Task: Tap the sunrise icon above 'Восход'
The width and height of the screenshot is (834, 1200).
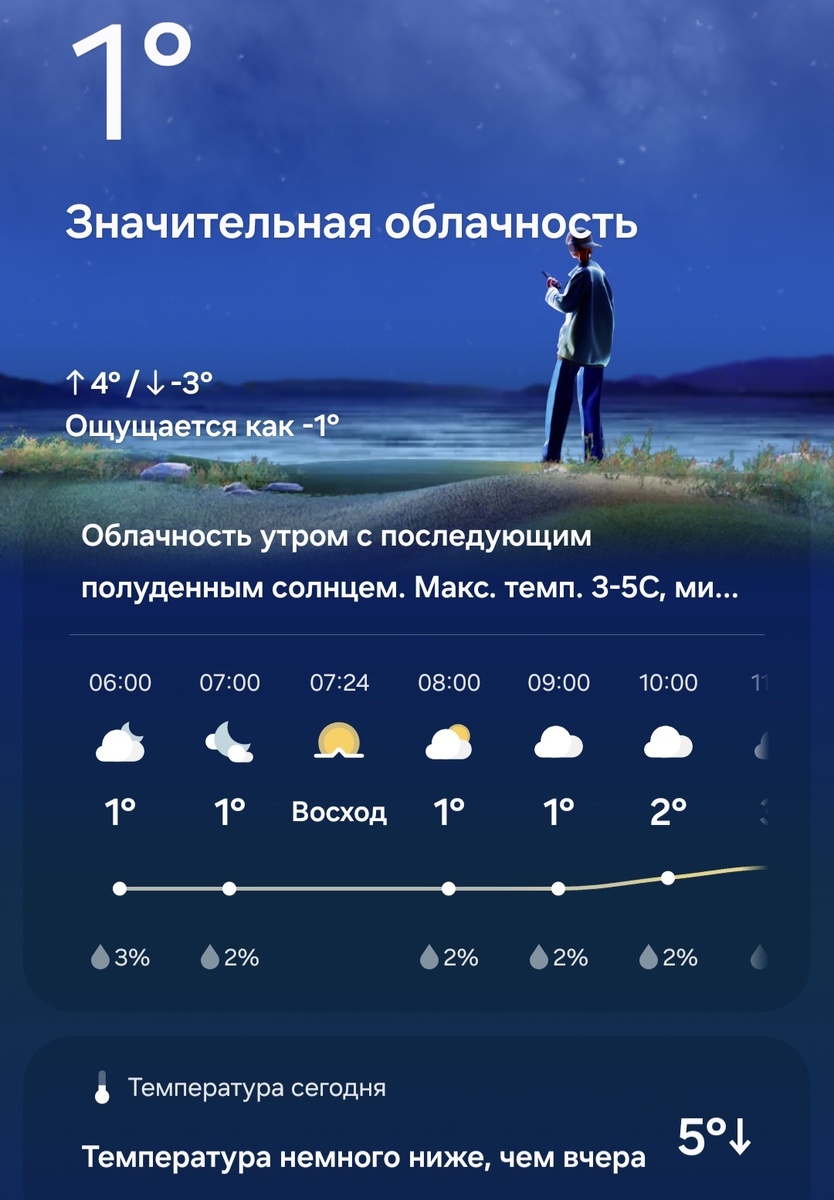Action: click(x=338, y=740)
